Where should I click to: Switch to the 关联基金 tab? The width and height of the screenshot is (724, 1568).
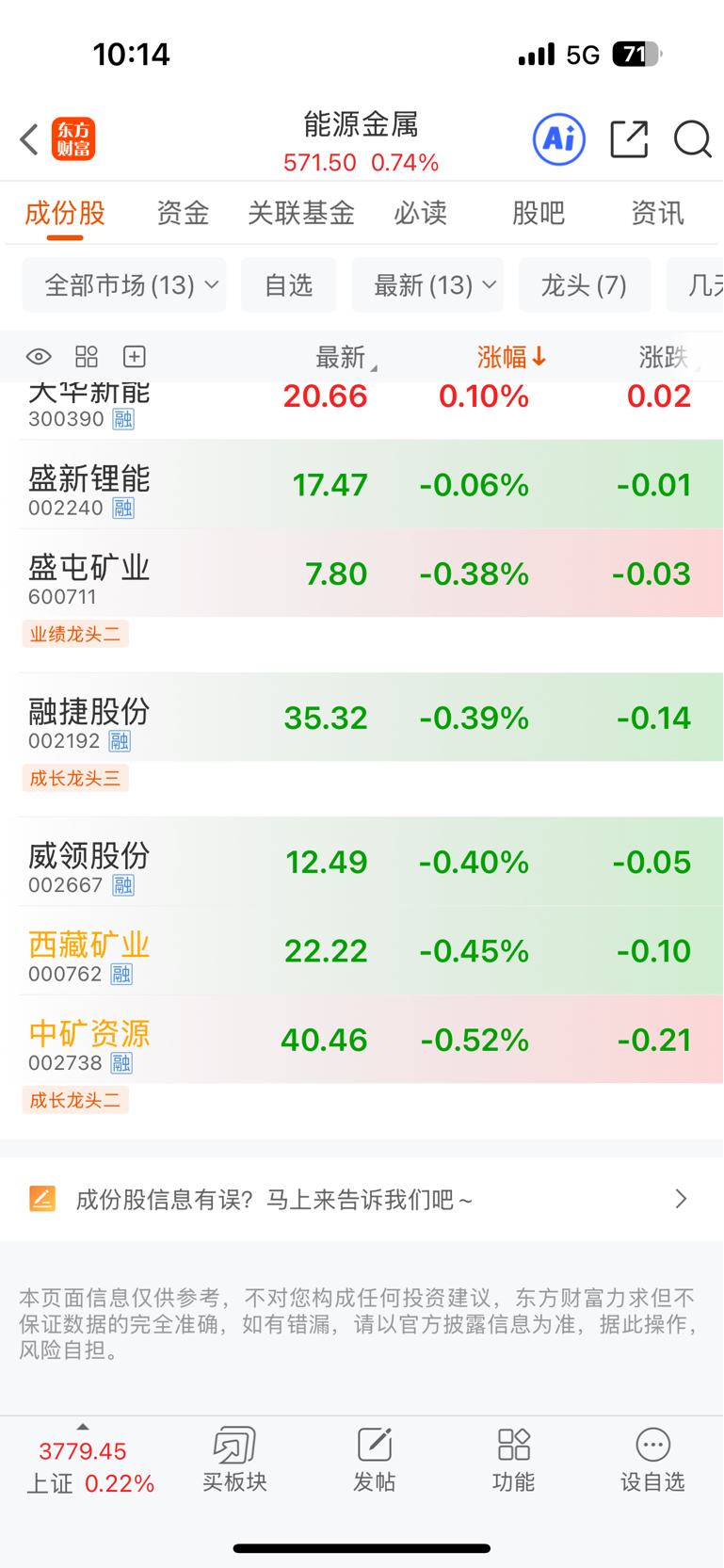(301, 213)
